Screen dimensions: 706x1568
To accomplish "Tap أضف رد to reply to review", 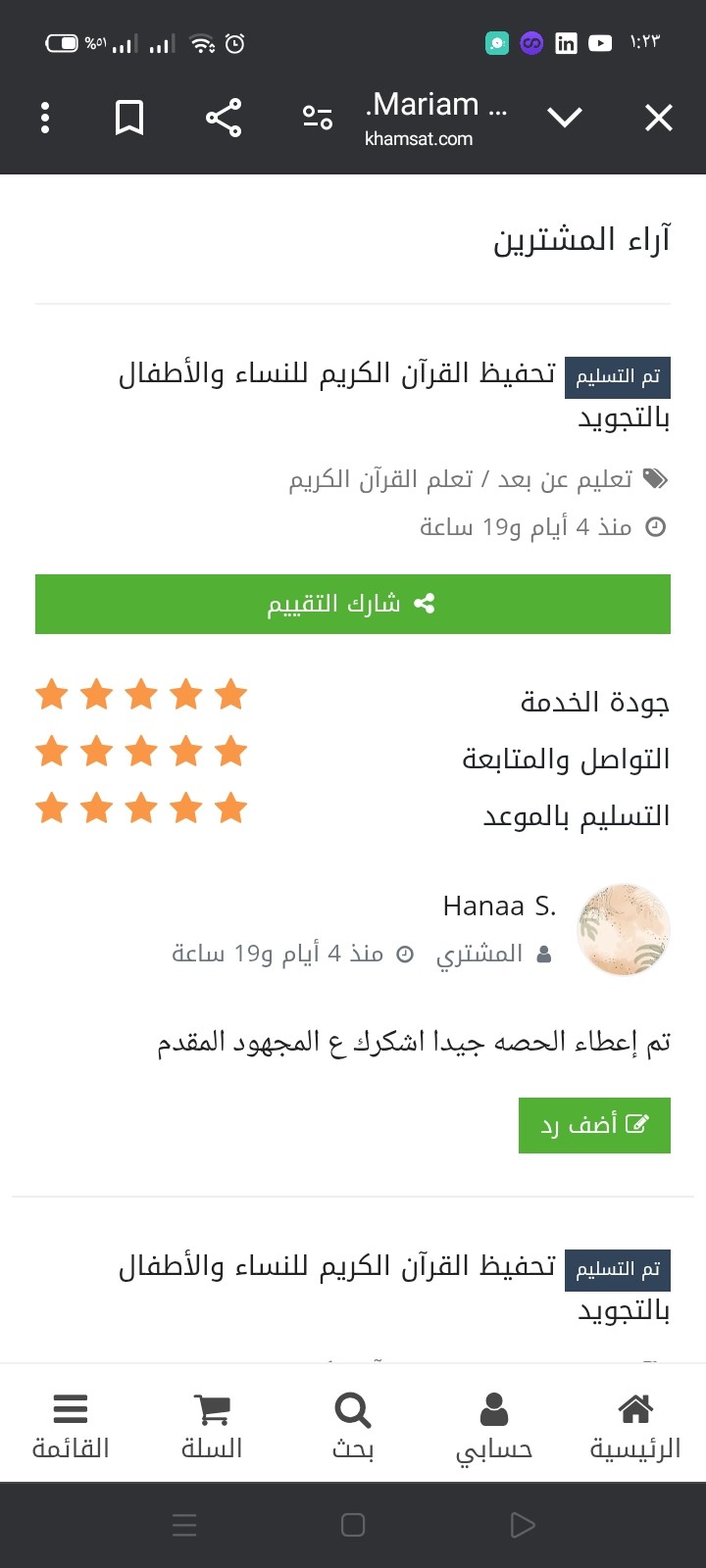I will point(594,1125).
